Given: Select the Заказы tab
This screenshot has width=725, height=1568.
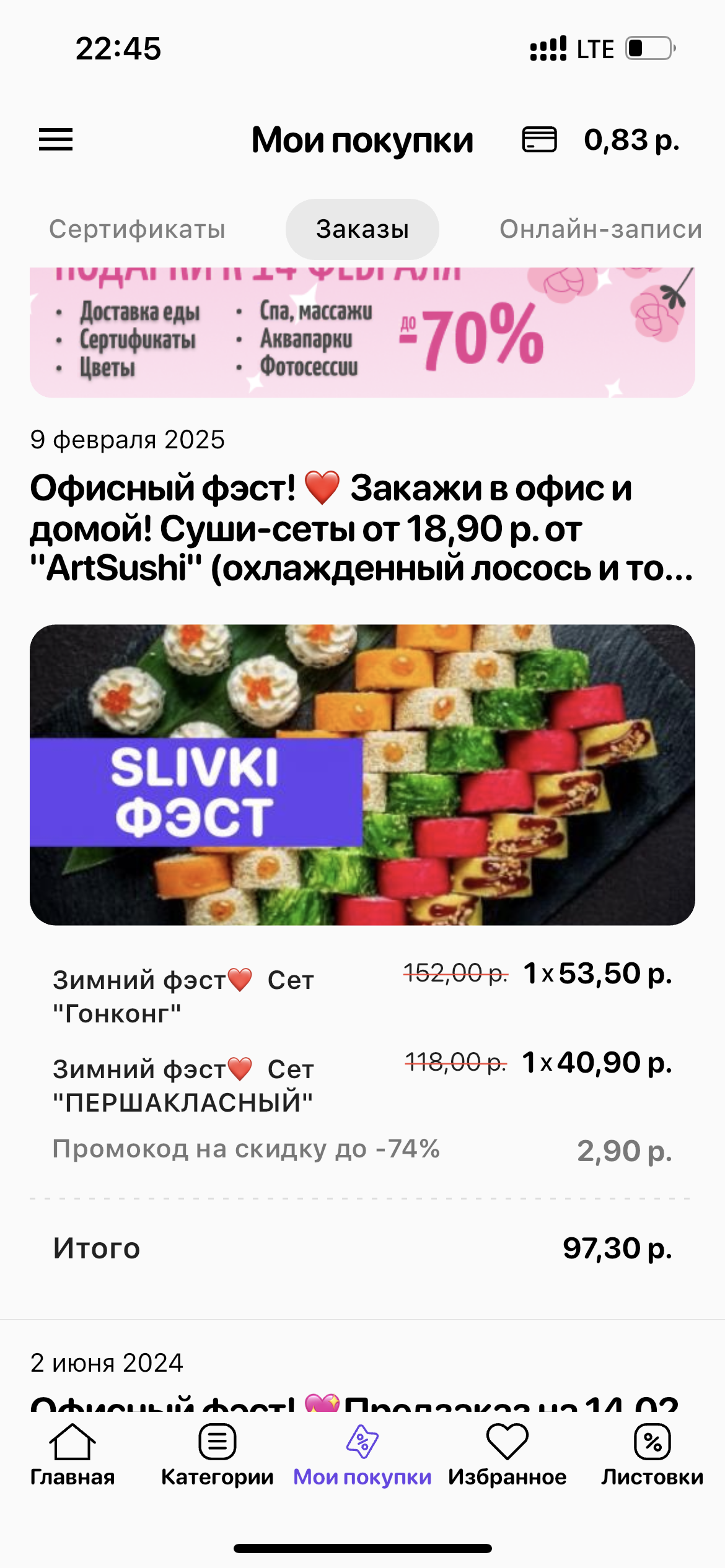Looking at the screenshot, I should coord(362,229).
